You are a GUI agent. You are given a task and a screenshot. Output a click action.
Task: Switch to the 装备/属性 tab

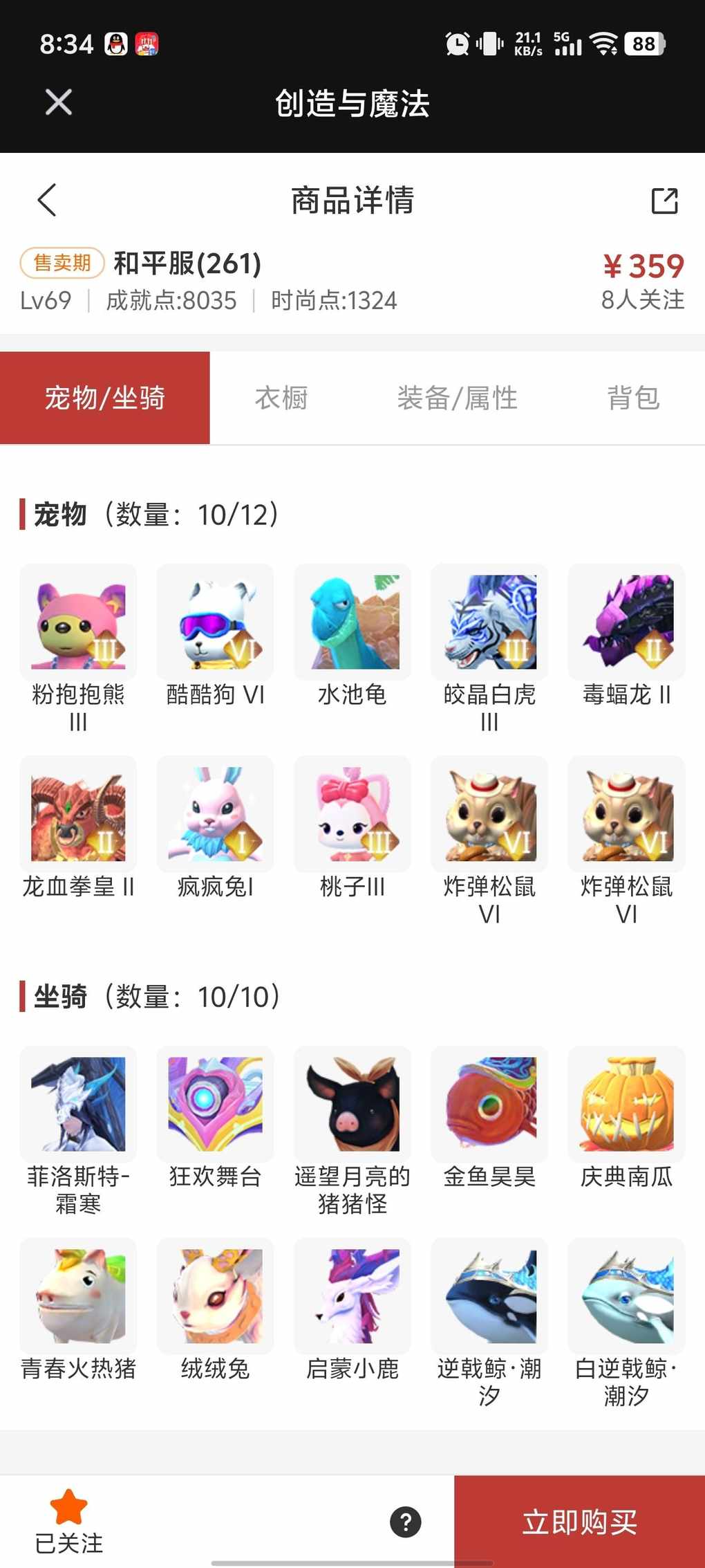[x=457, y=398]
